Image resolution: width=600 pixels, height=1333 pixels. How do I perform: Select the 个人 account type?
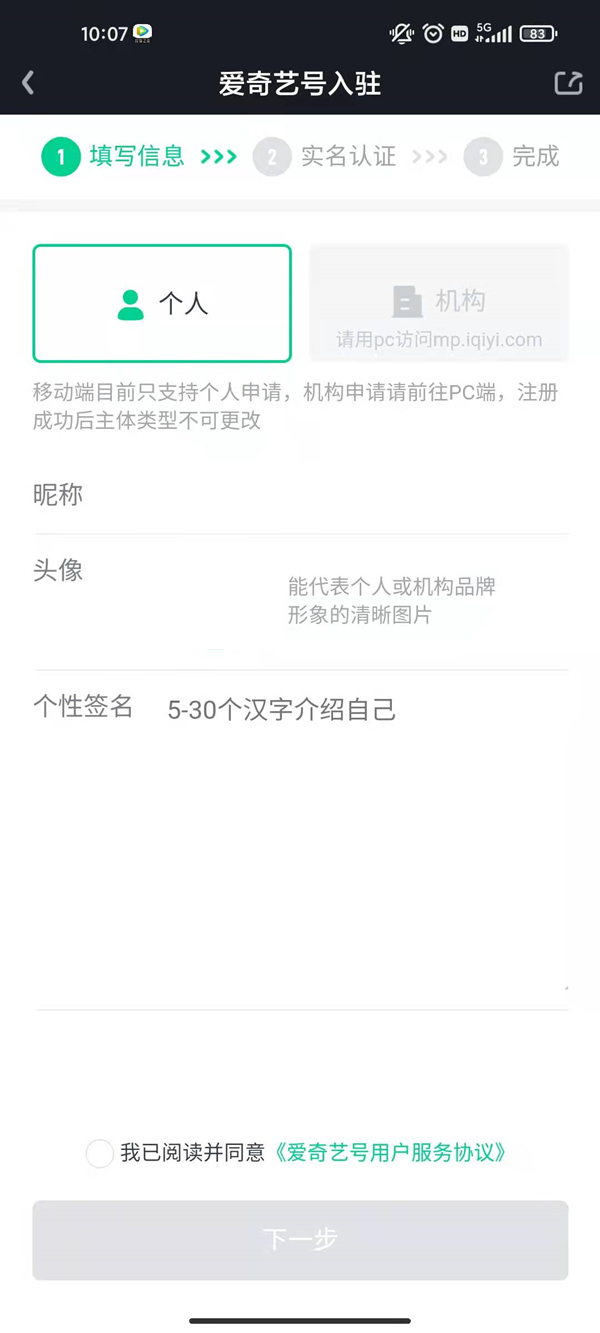(162, 303)
